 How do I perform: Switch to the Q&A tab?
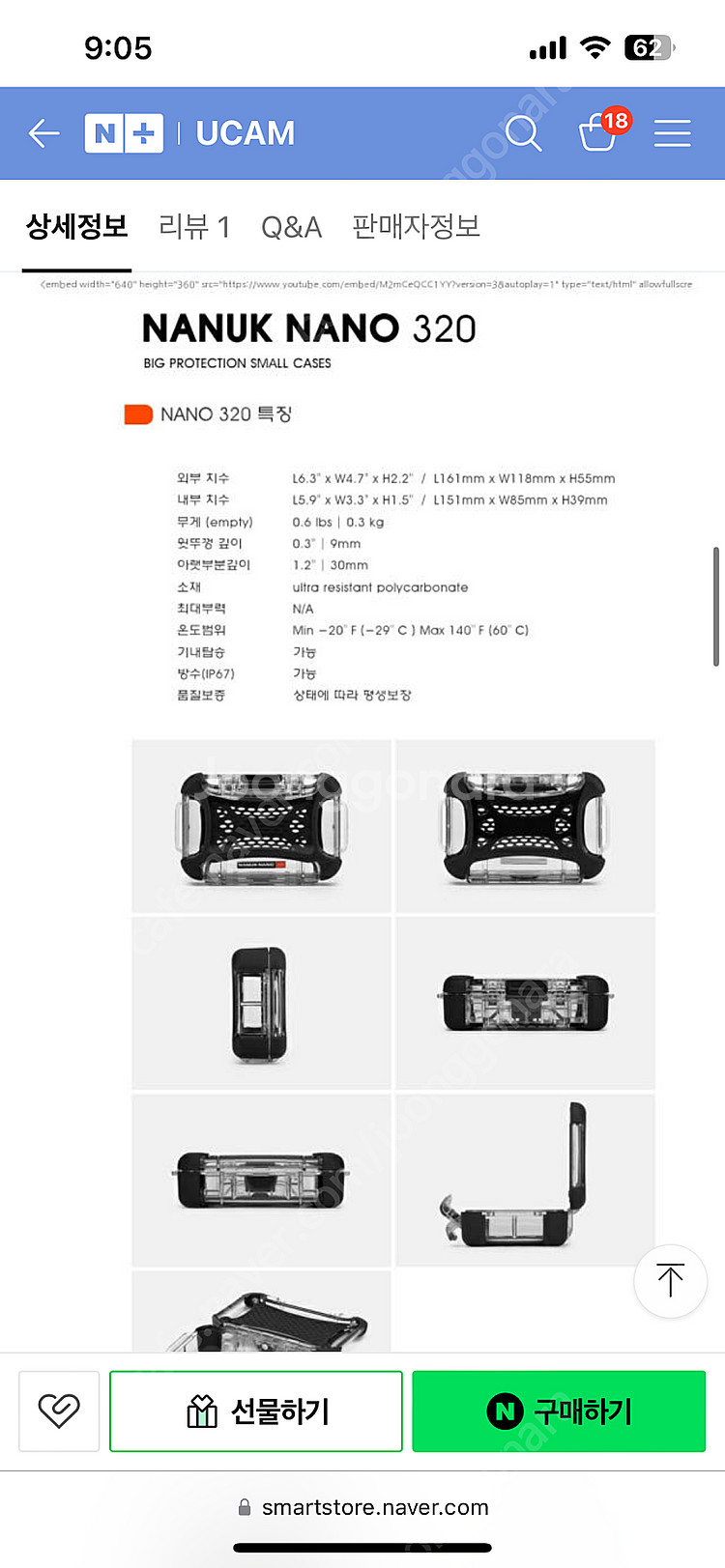coord(291,227)
